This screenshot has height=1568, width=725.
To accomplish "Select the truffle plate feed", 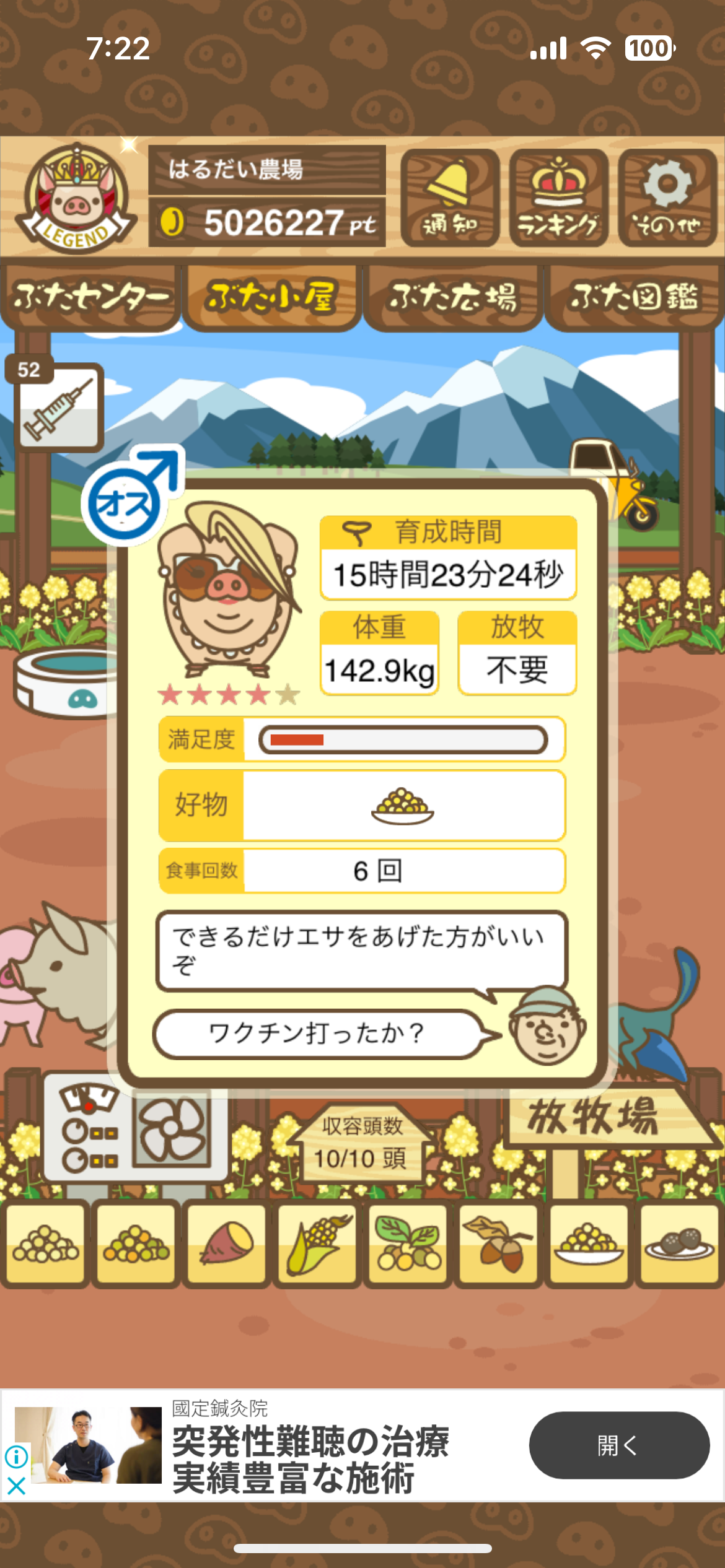I will (679, 1244).
